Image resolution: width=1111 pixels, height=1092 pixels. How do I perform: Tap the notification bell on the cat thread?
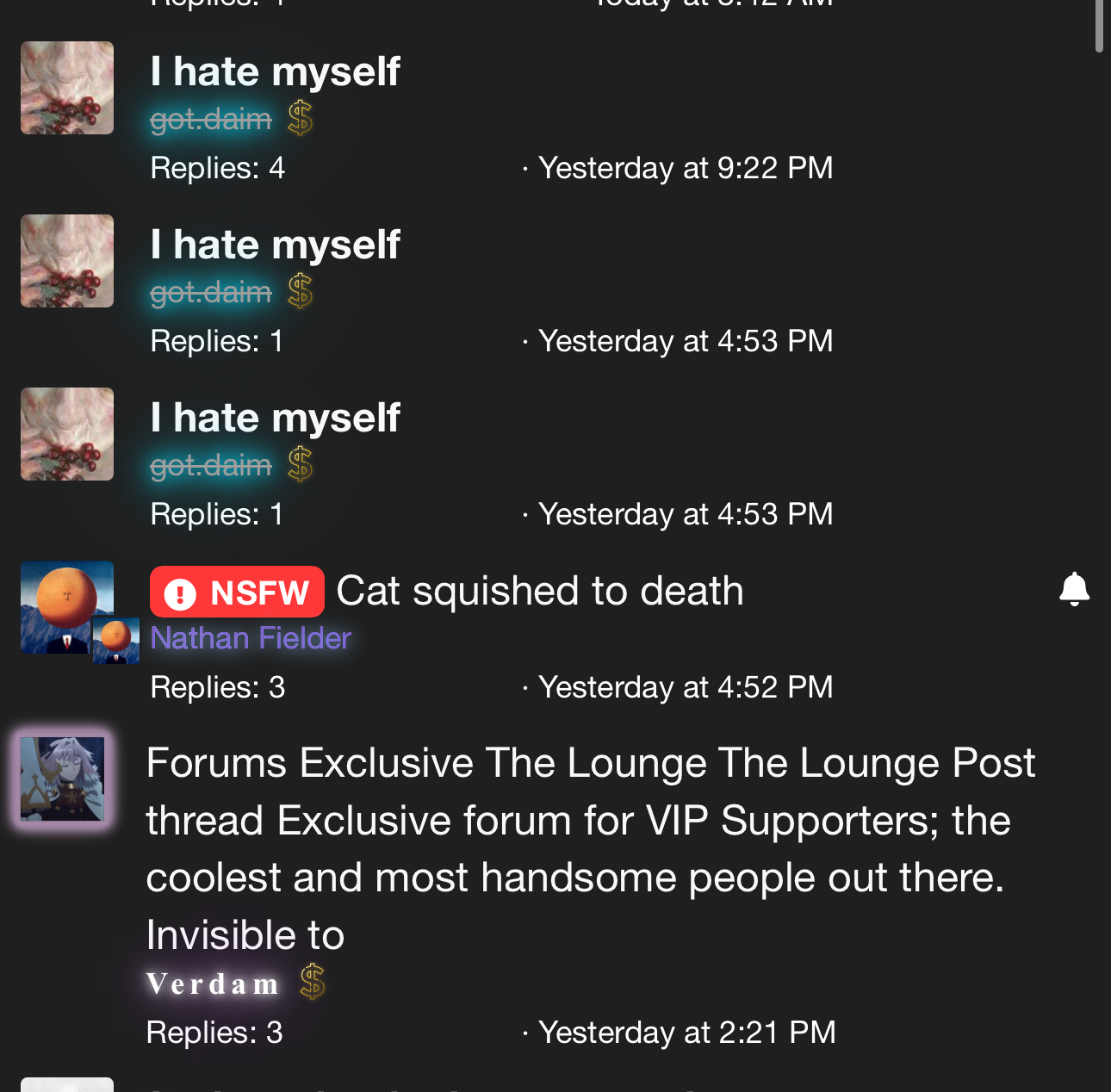coord(1074,590)
